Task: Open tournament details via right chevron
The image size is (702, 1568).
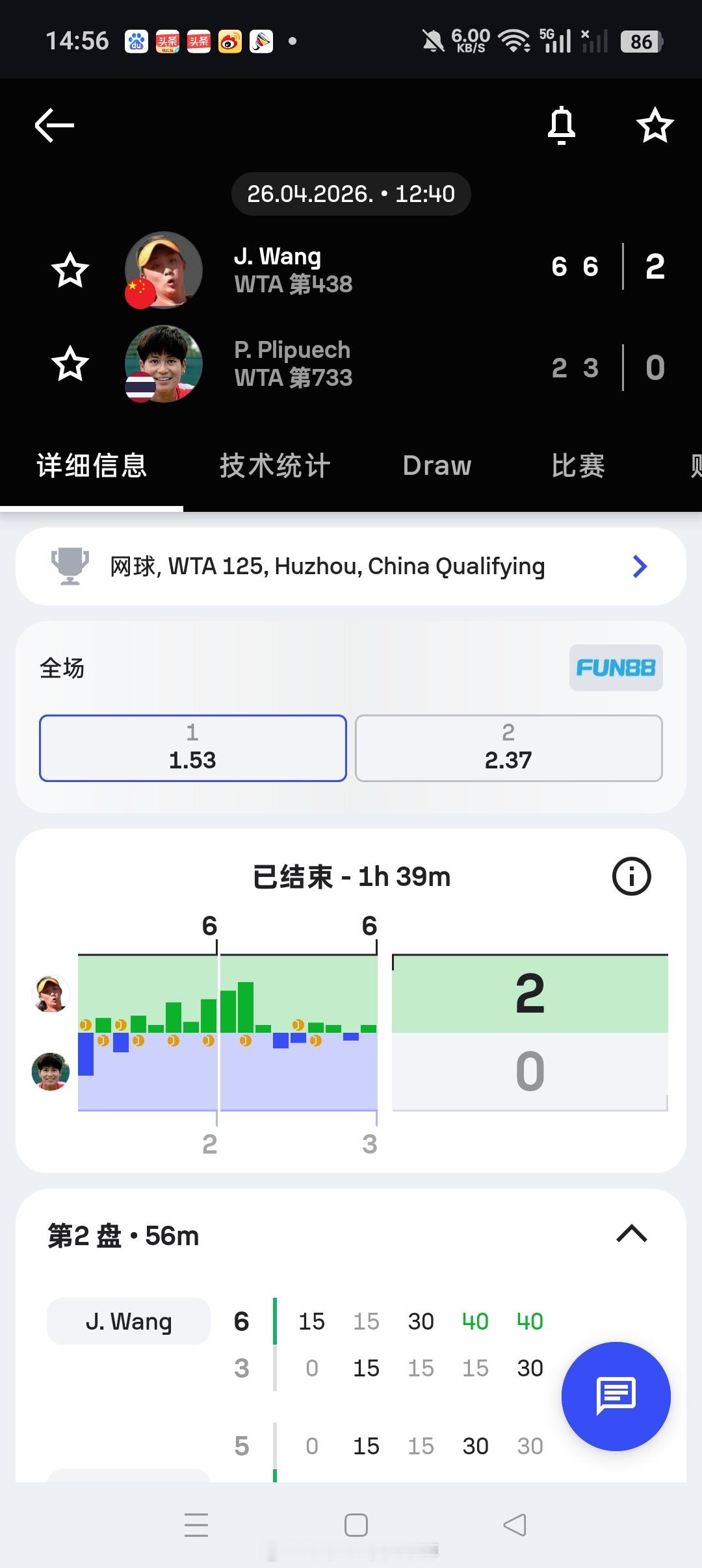Action: pos(640,566)
